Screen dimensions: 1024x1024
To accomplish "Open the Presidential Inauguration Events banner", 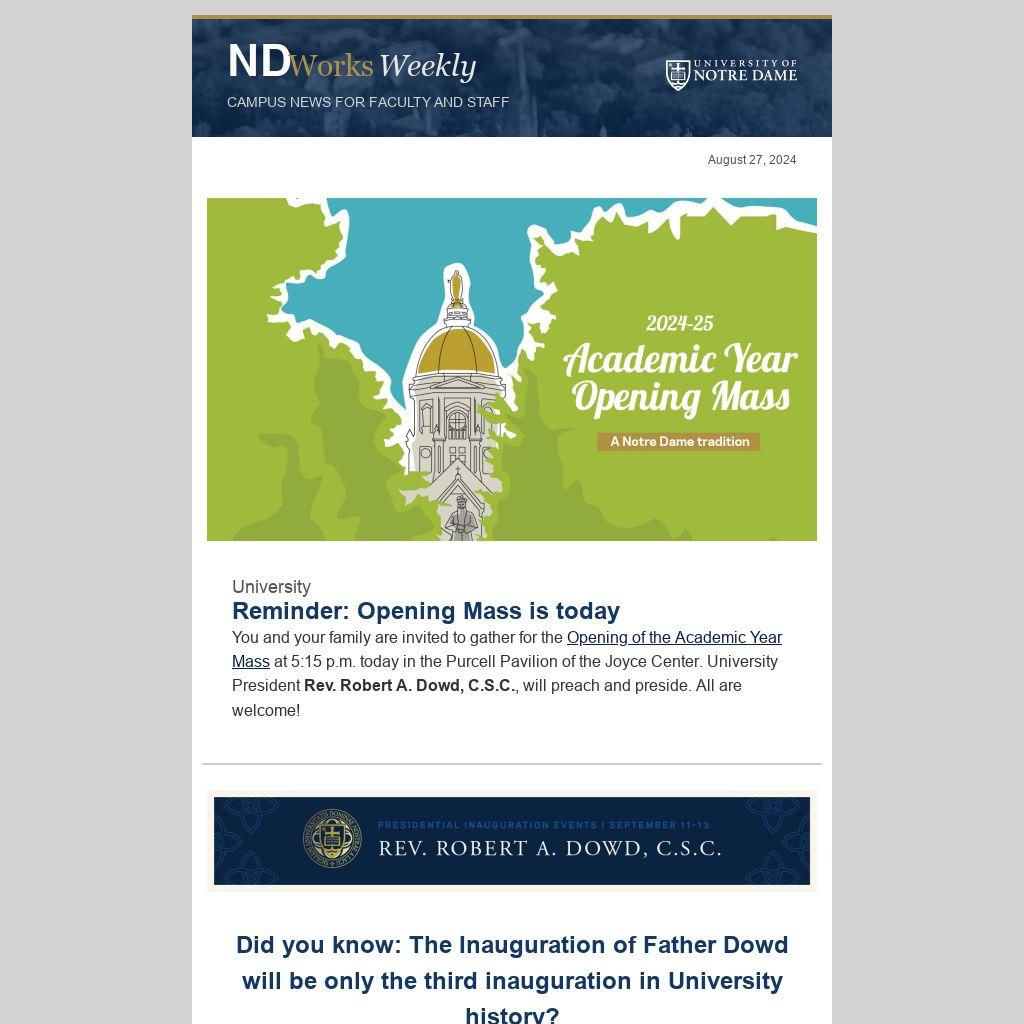I will 511,841.
